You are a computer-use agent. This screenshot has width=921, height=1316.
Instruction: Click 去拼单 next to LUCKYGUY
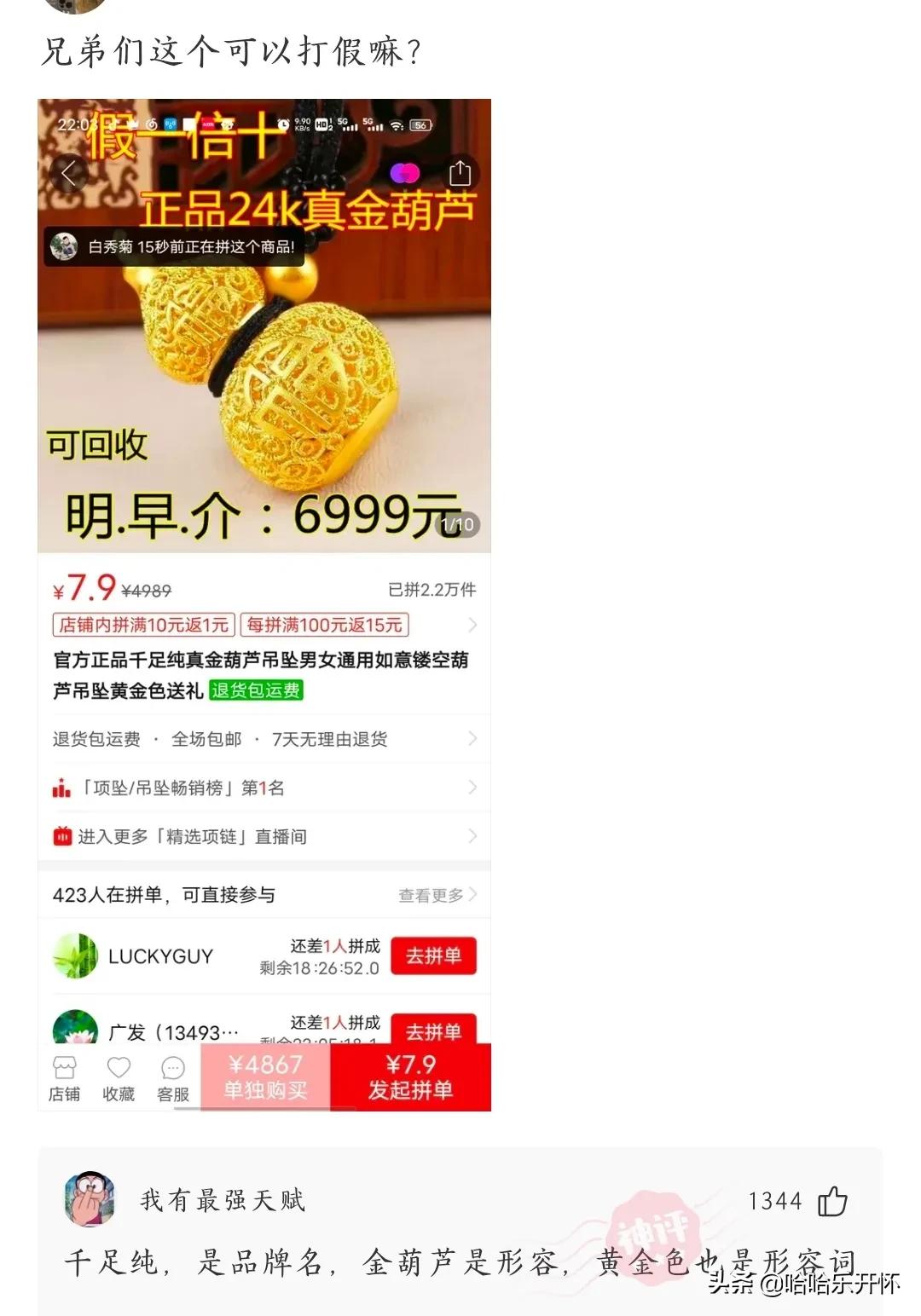click(432, 955)
